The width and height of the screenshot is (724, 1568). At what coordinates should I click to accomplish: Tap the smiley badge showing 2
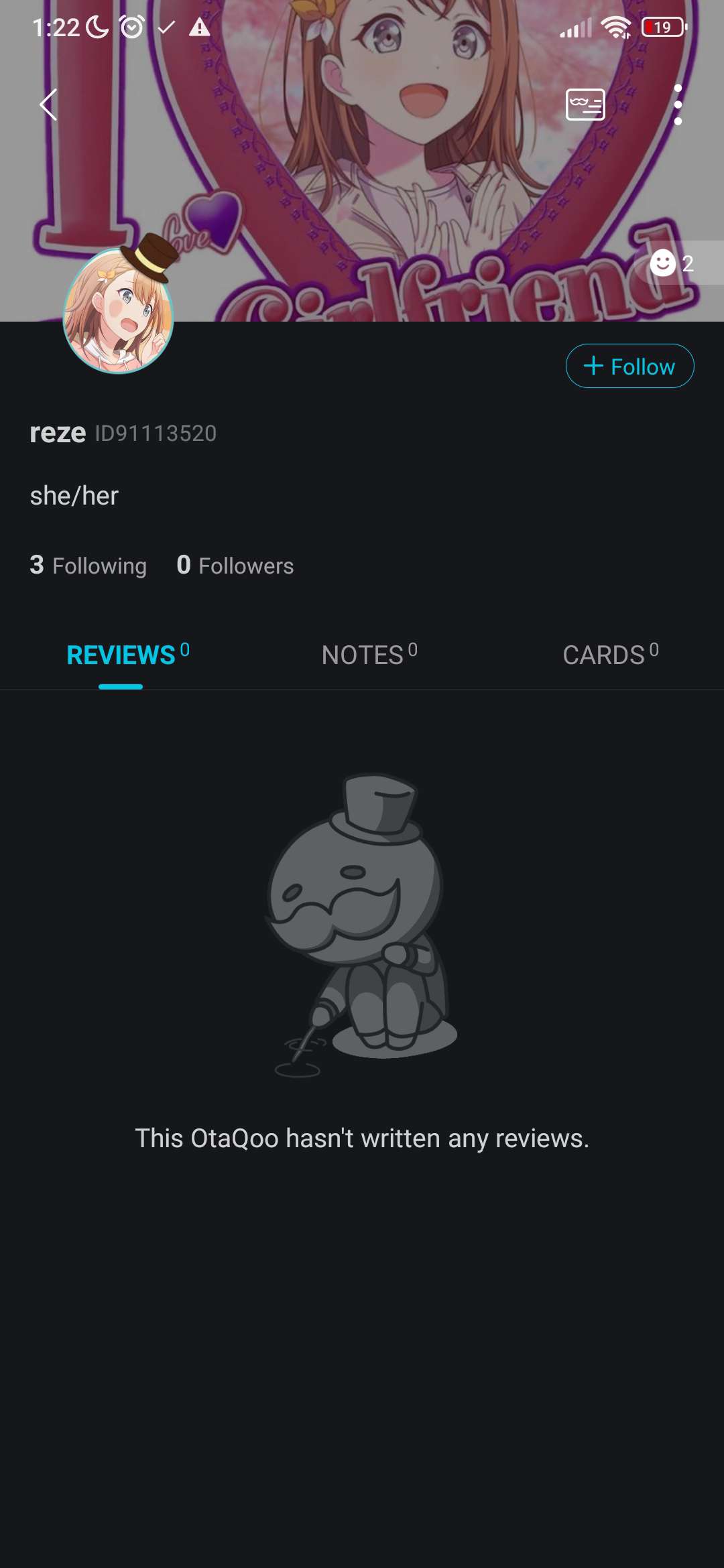672,263
